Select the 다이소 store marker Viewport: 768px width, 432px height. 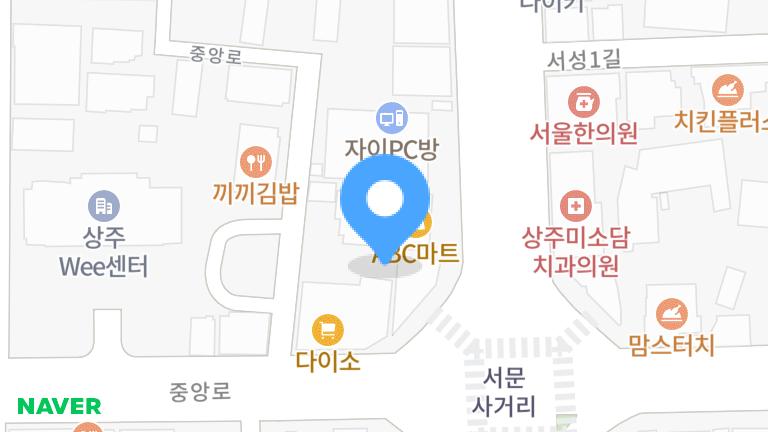coord(328,329)
